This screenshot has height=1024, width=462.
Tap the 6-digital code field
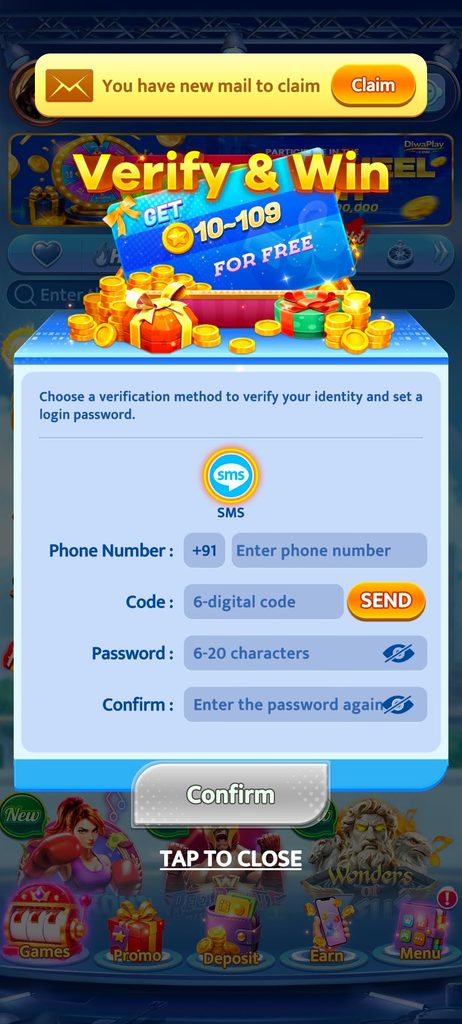263,601
